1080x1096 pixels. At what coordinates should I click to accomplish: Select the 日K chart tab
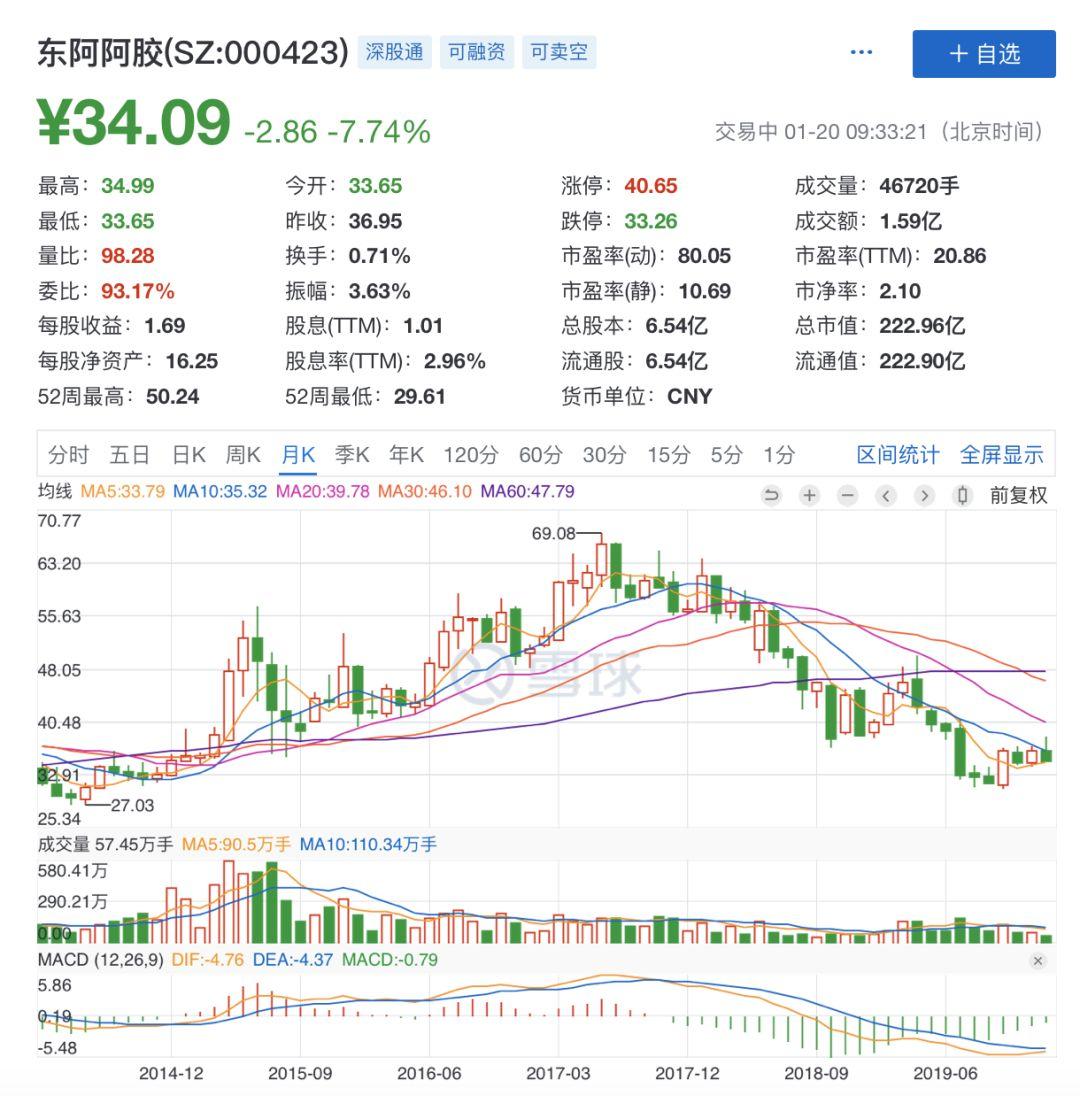click(188, 455)
